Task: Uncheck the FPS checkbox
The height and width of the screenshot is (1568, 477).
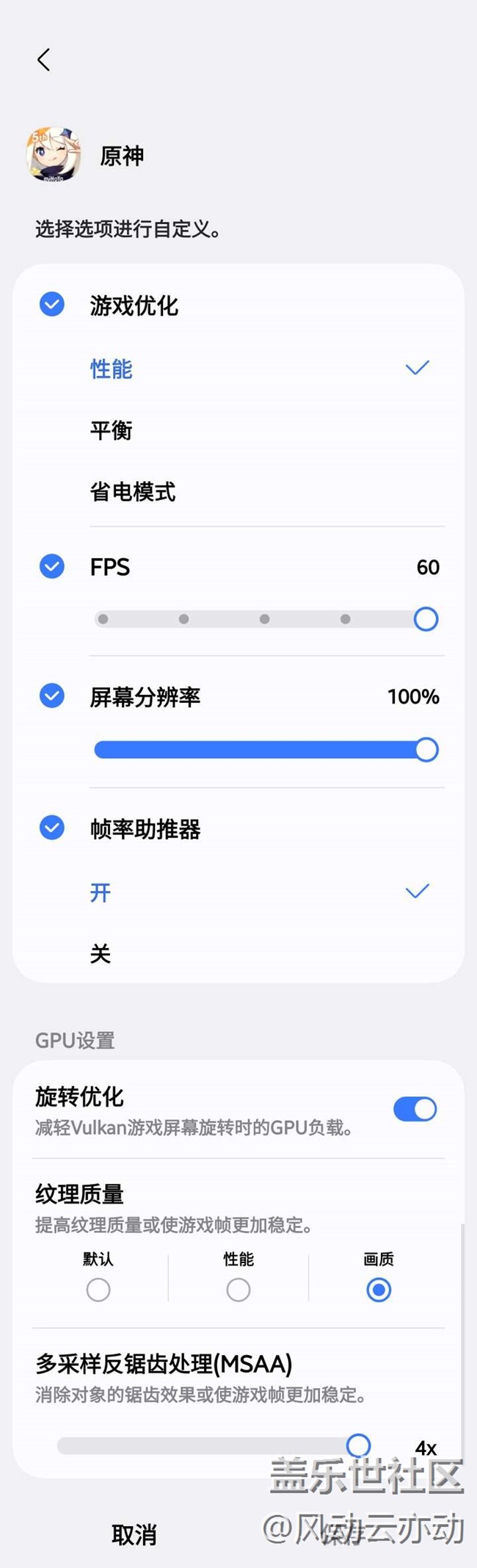Action: 52,566
